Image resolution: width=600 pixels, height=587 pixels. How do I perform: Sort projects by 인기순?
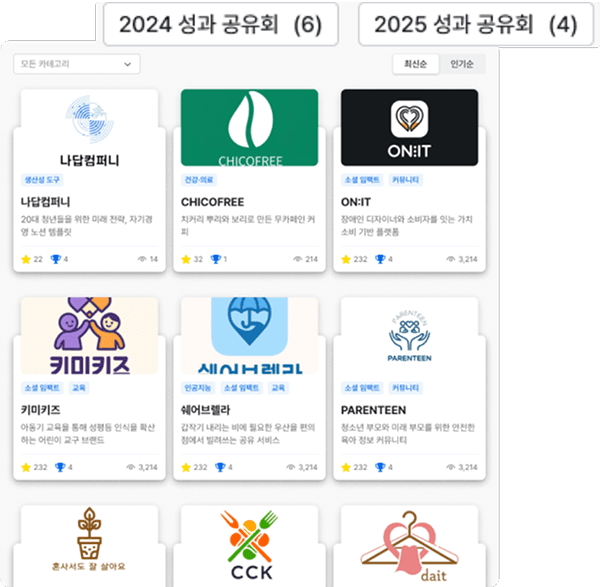pos(462,64)
